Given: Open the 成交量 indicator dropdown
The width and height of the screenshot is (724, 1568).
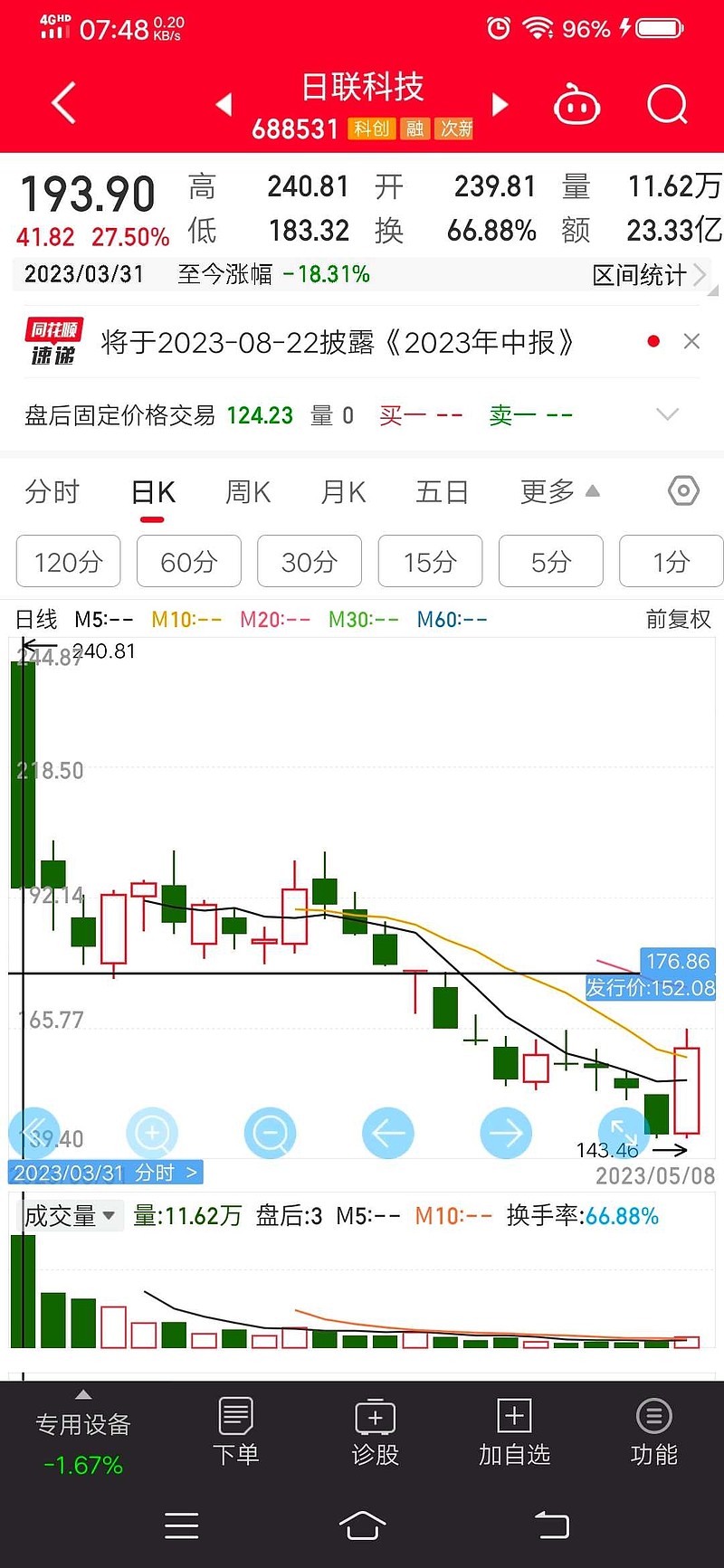Looking at the screenshot, I should (70, 1216).
